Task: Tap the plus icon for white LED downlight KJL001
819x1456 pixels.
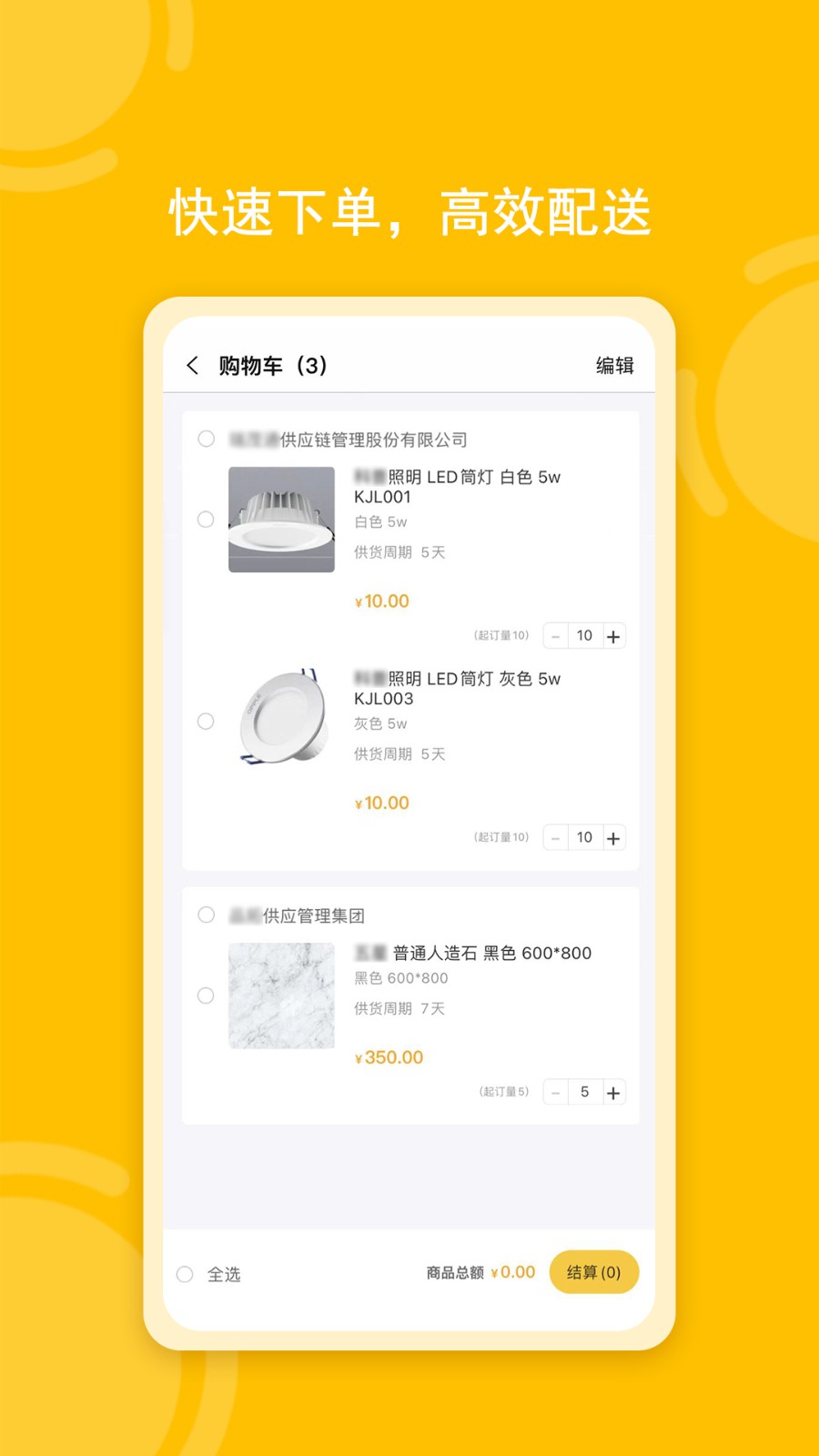Action: click(x=614, y=635)
